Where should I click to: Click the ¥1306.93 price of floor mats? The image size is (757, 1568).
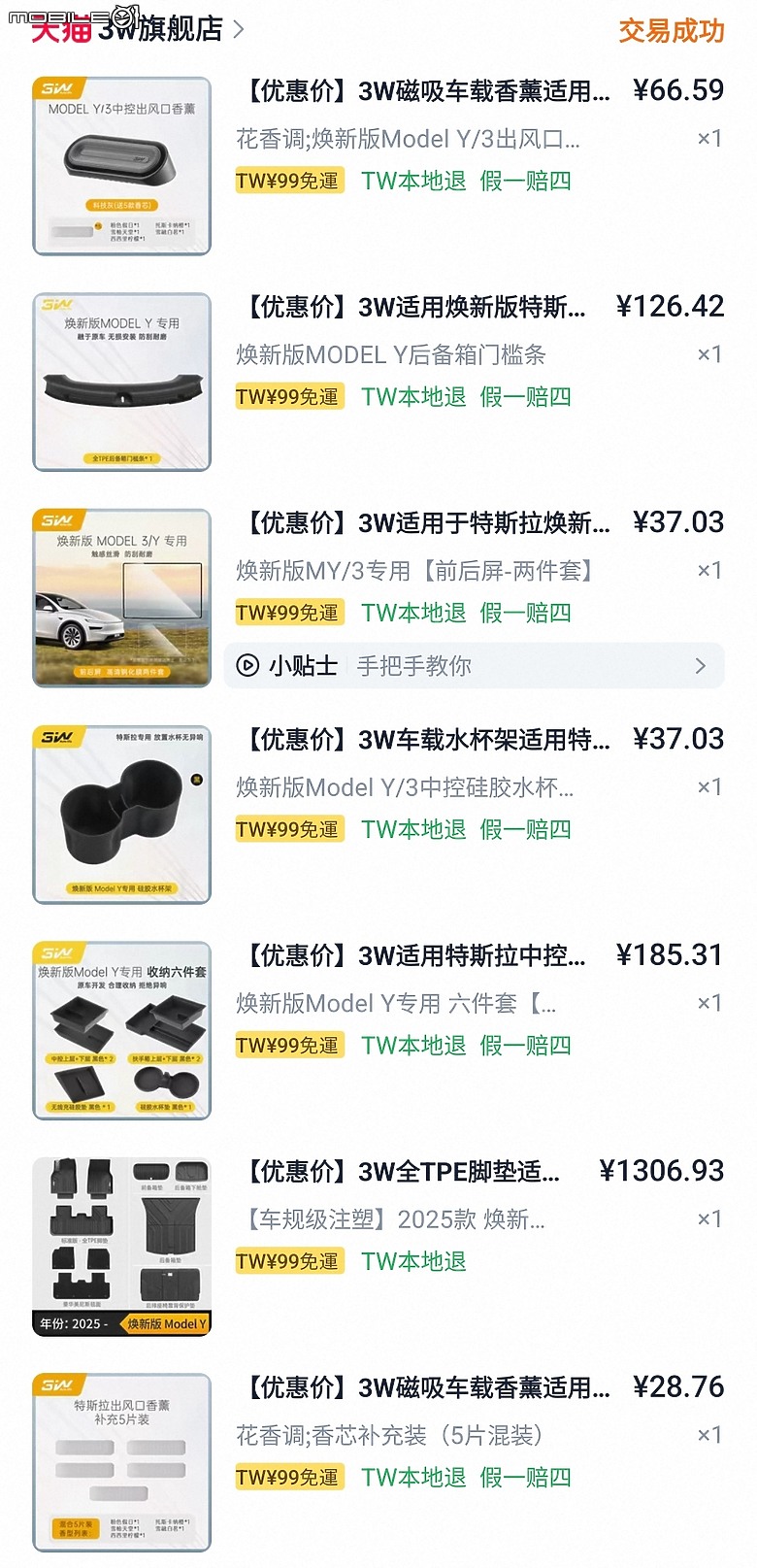[x=663, y=1171]
